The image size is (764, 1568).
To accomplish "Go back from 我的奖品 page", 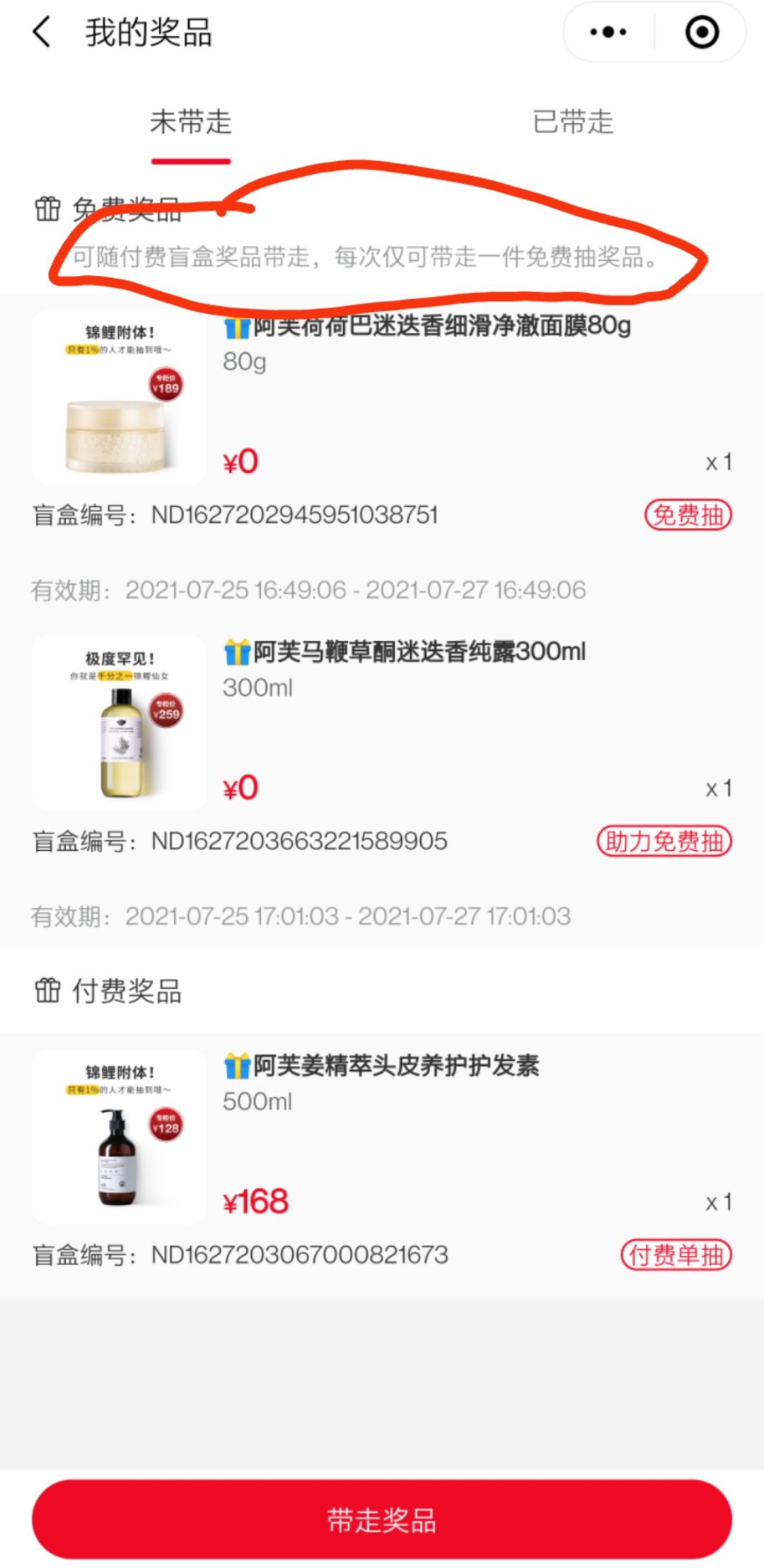I will (x=42, y=33).
